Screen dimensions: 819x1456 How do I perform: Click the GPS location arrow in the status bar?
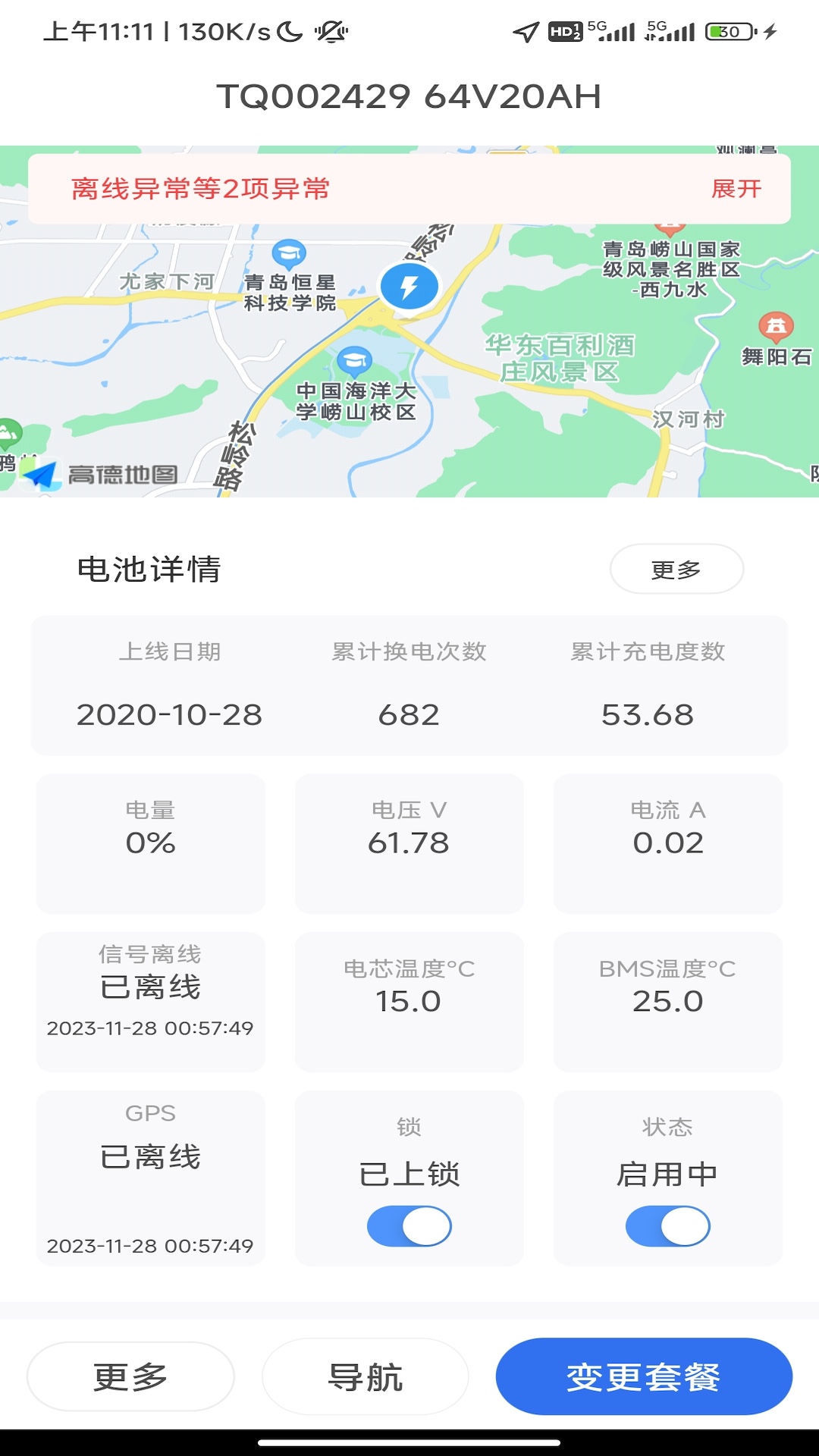click(x=524, y=32)
